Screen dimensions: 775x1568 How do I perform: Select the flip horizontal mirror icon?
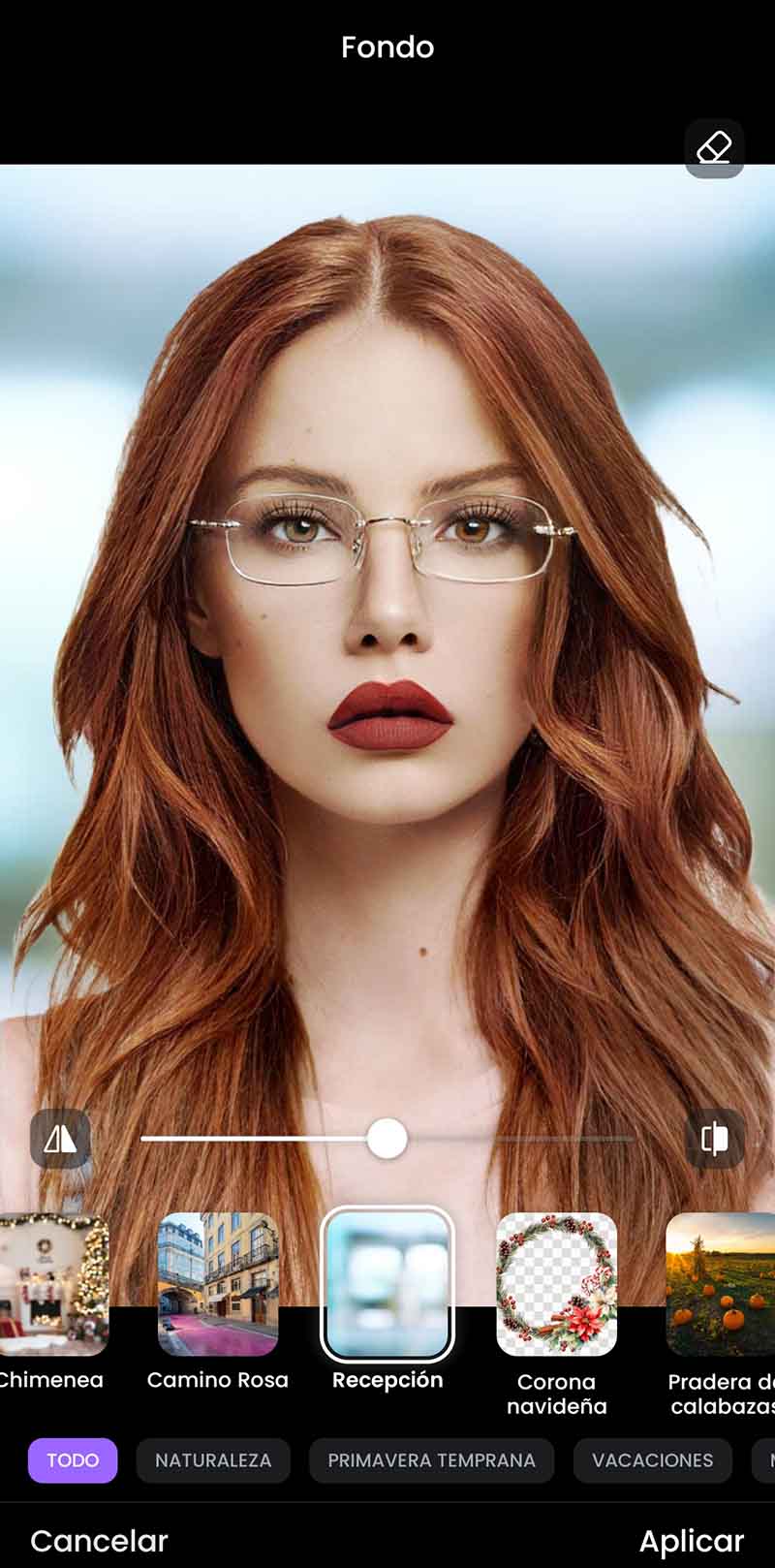click(58, 1139)
